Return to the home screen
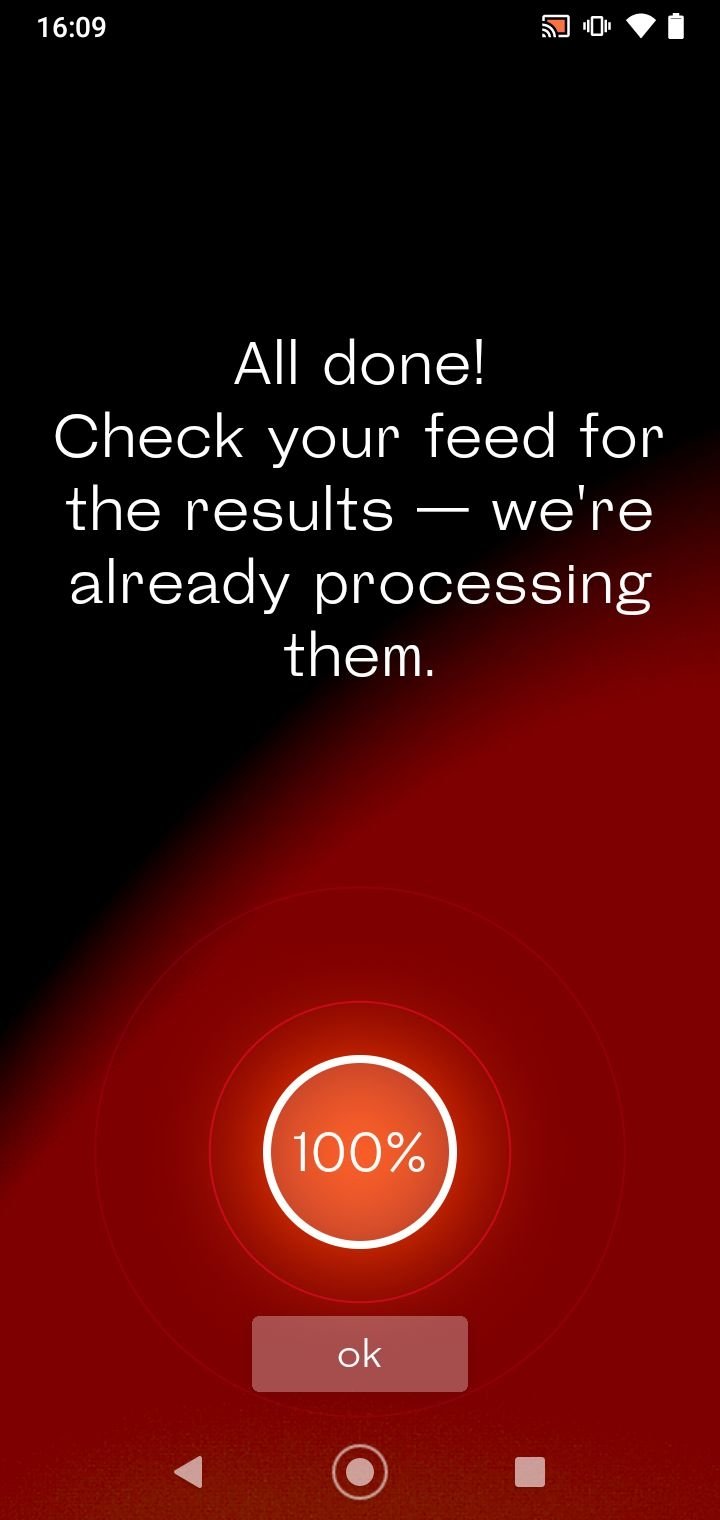The width and height of the screenshot is (720, 1520). 359,1471
